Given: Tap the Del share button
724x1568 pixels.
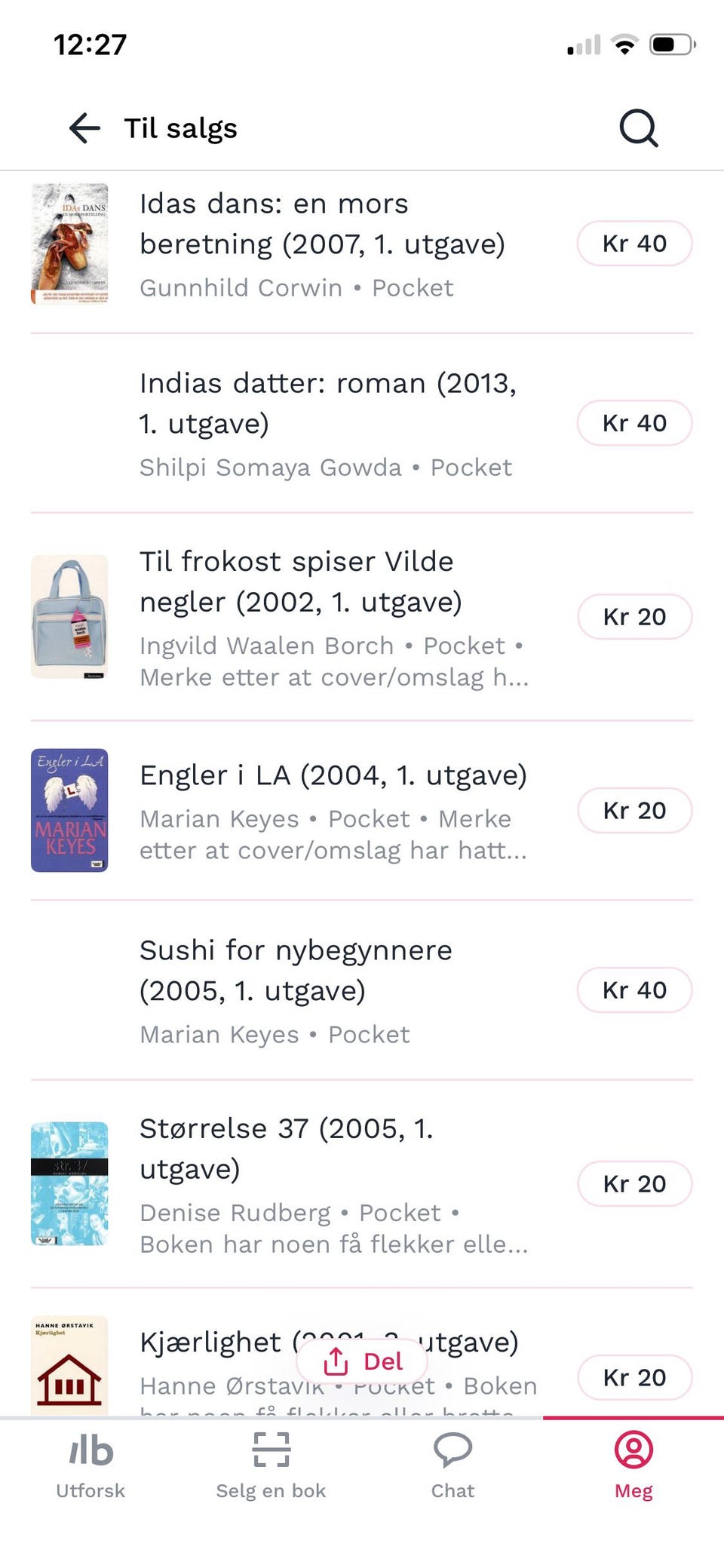Looking at the screenshot, I should pos(363,1361).
